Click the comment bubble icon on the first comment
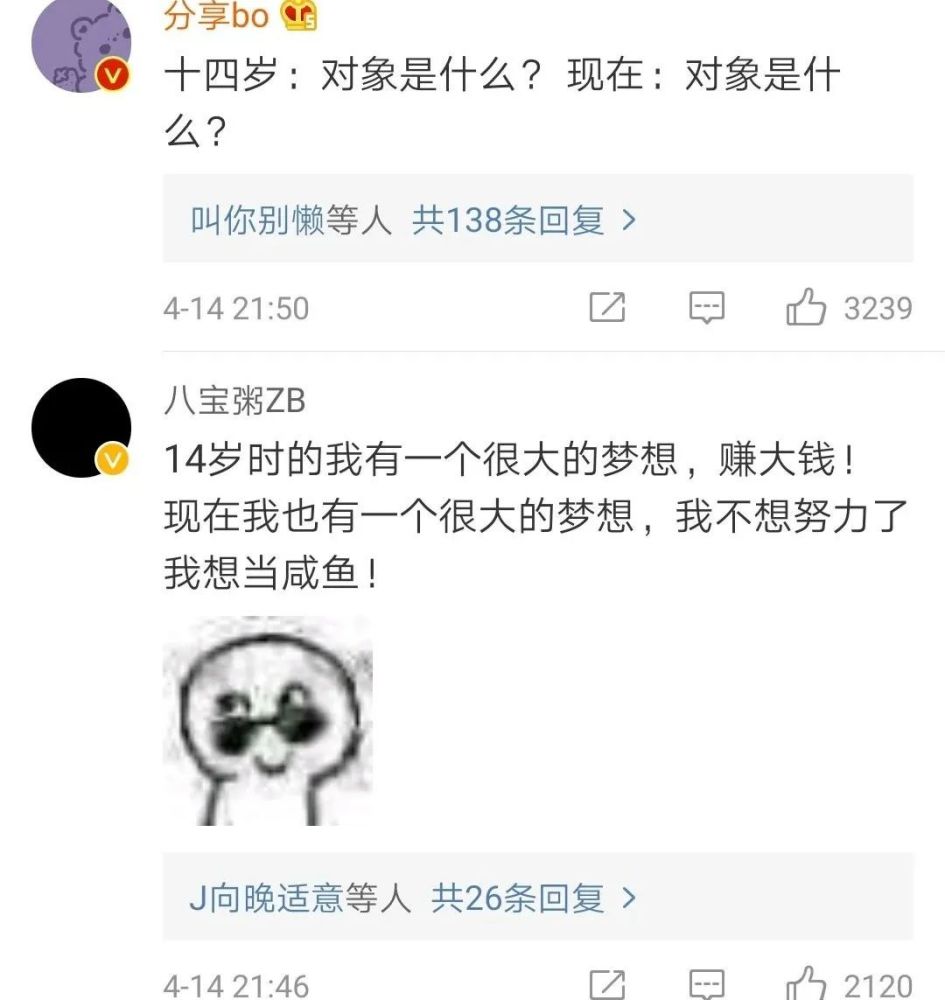Viewport: 945px width, 1000px height. pyautogui.click(x=706, y=308)
